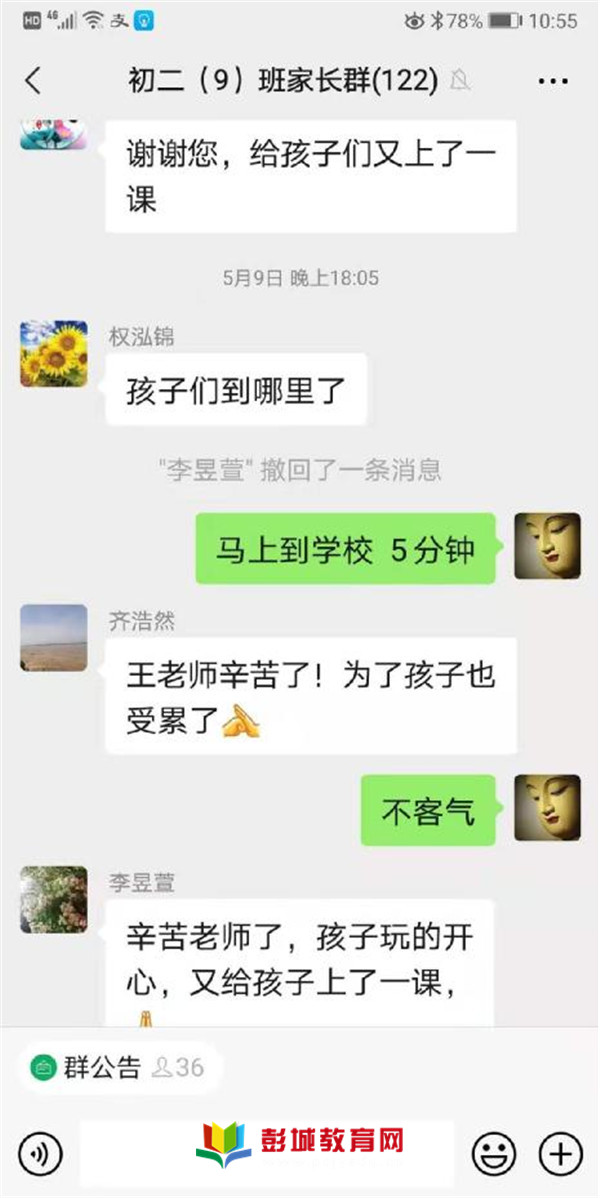The height and width of the screenshot is (1198, 600).
Task: Open the emoji picker
Action: (x=493, y=1154)
